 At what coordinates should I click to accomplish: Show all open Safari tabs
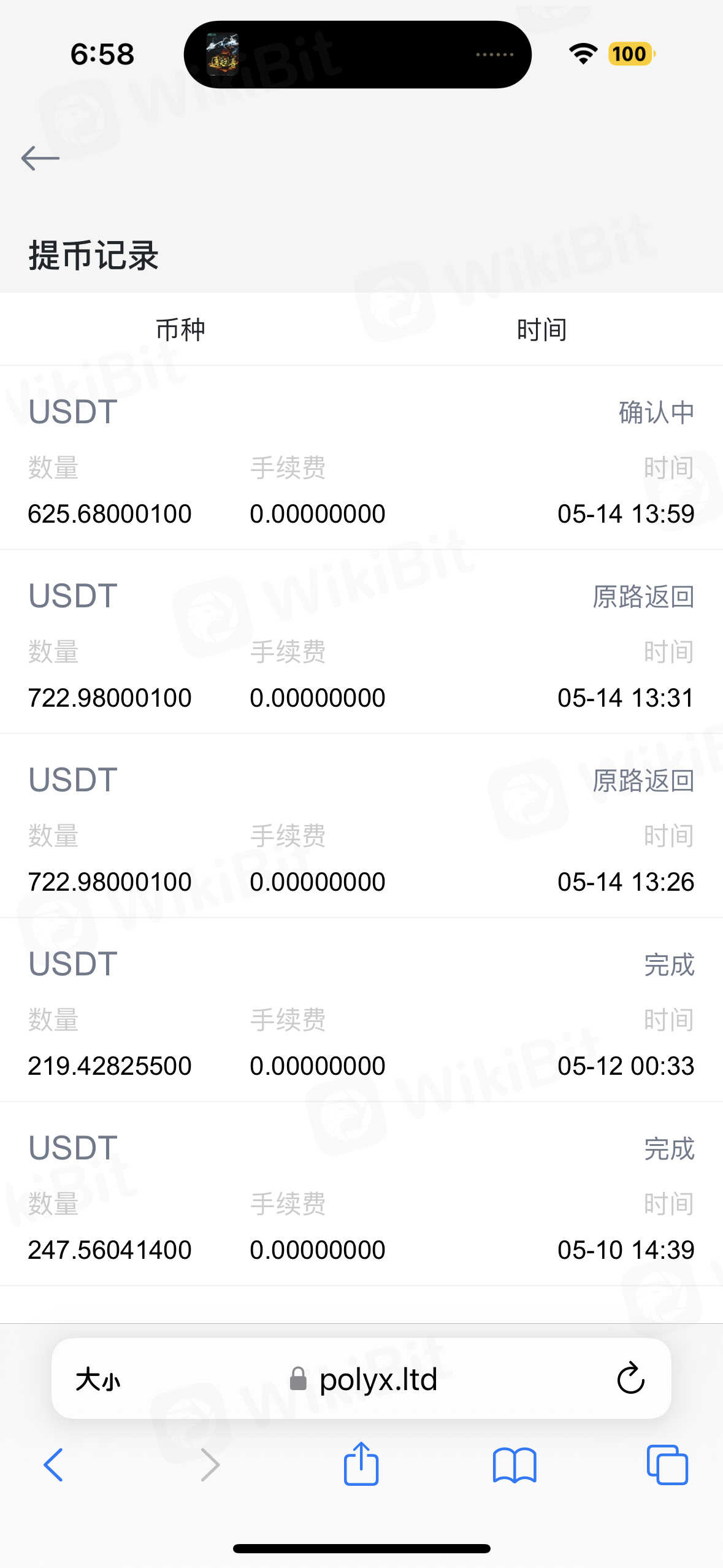(x=667, y=1465)
